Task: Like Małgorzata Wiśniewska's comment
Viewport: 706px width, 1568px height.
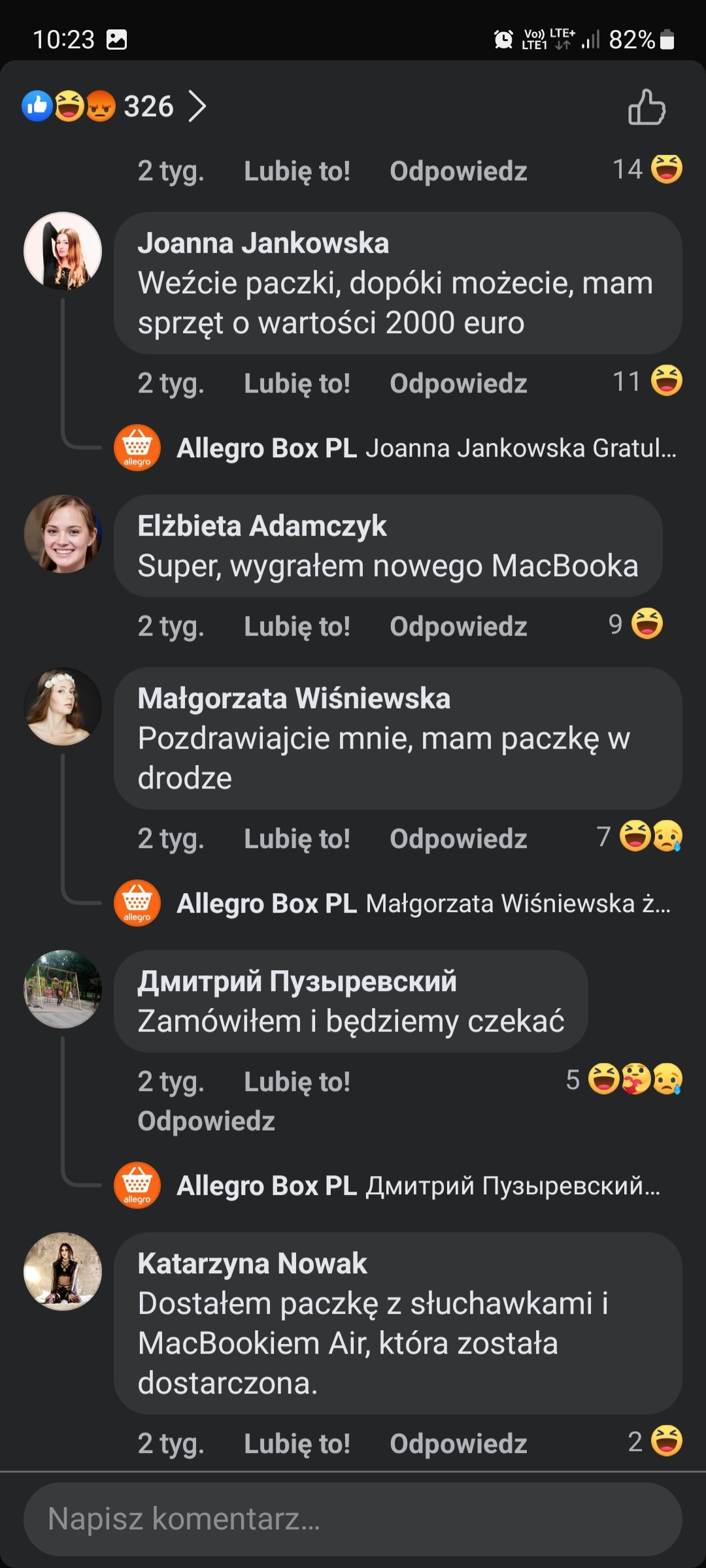Action: [x=297, y=839]
